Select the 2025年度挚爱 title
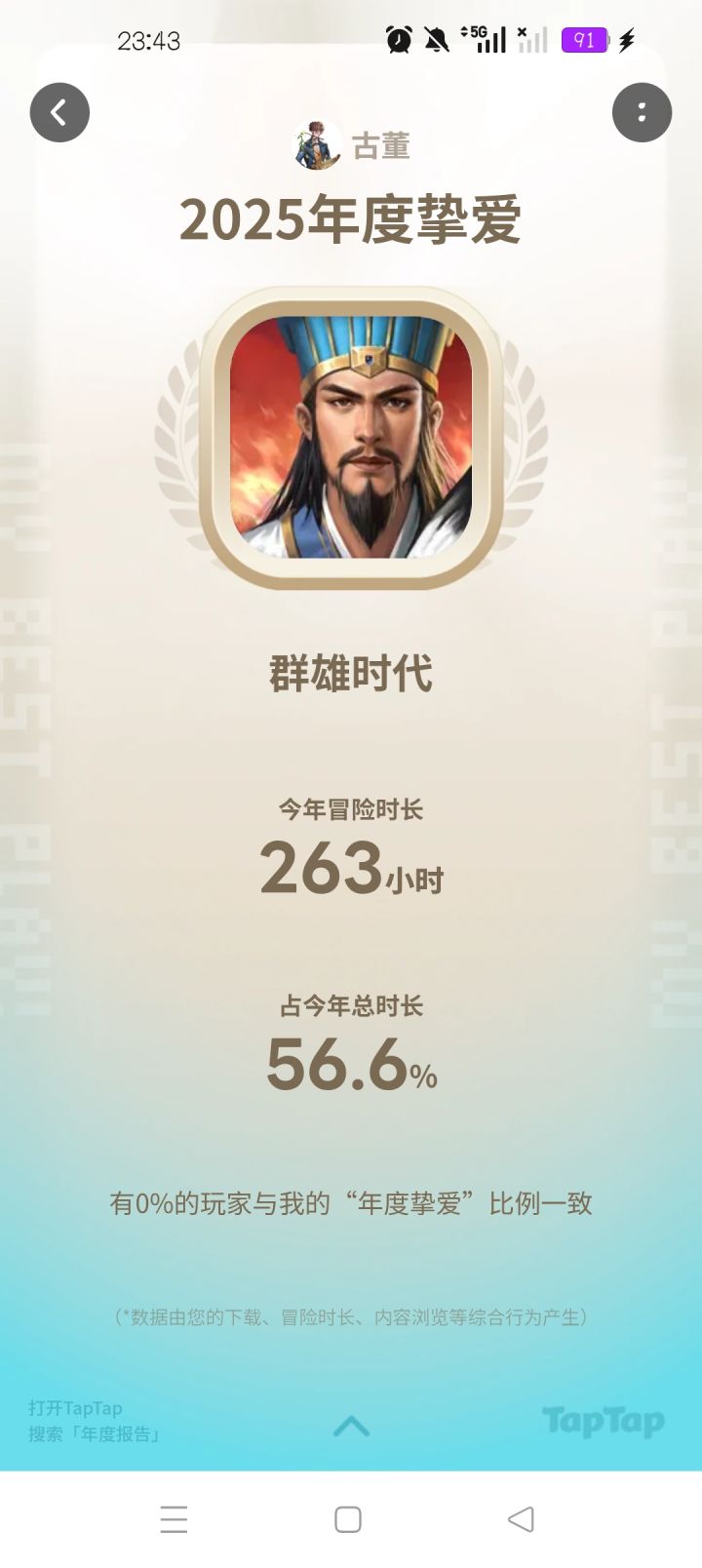The width and height of the screenshot is (702, 1568). coord(351,220)
